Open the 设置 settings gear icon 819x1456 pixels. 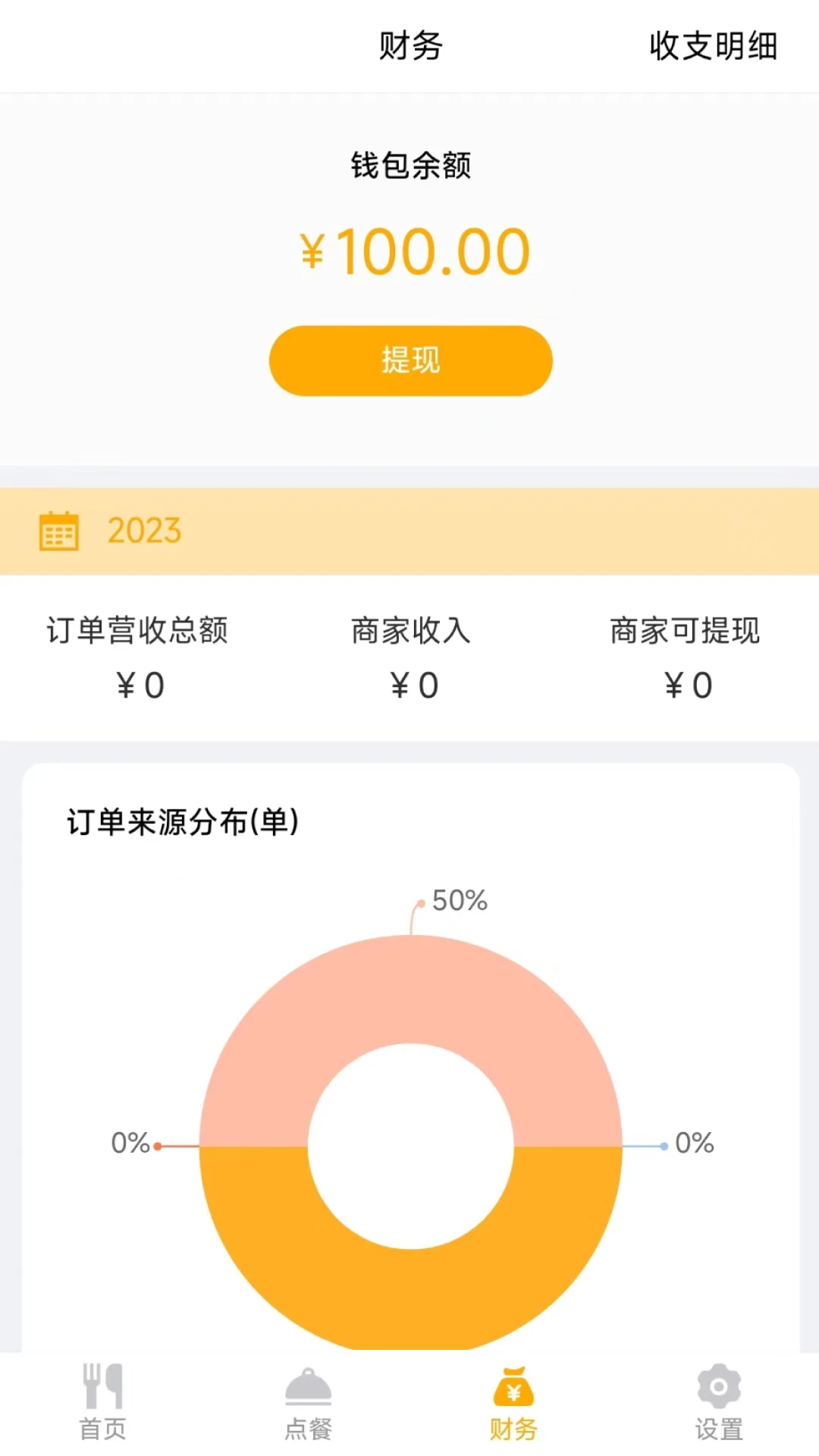click(717, 1384)
